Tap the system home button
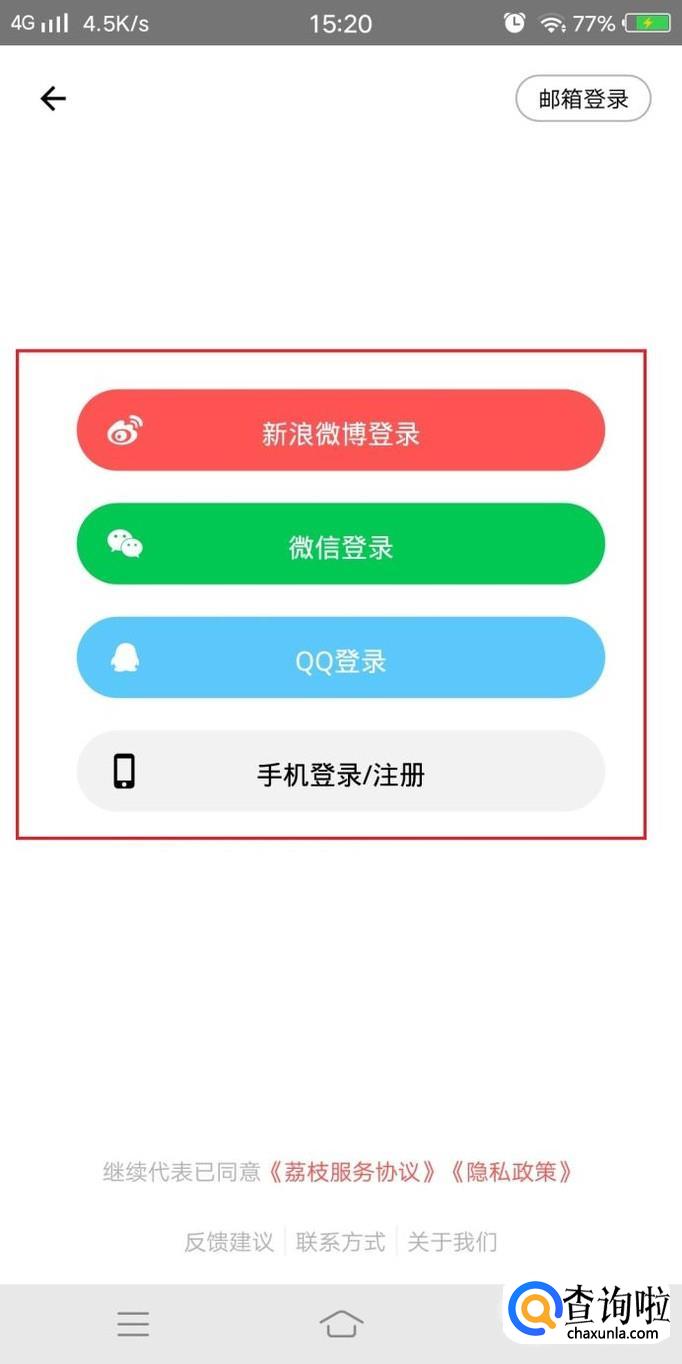Image resolution: width=682 pixels, height=1364 pixels. tap(341, 1324)
